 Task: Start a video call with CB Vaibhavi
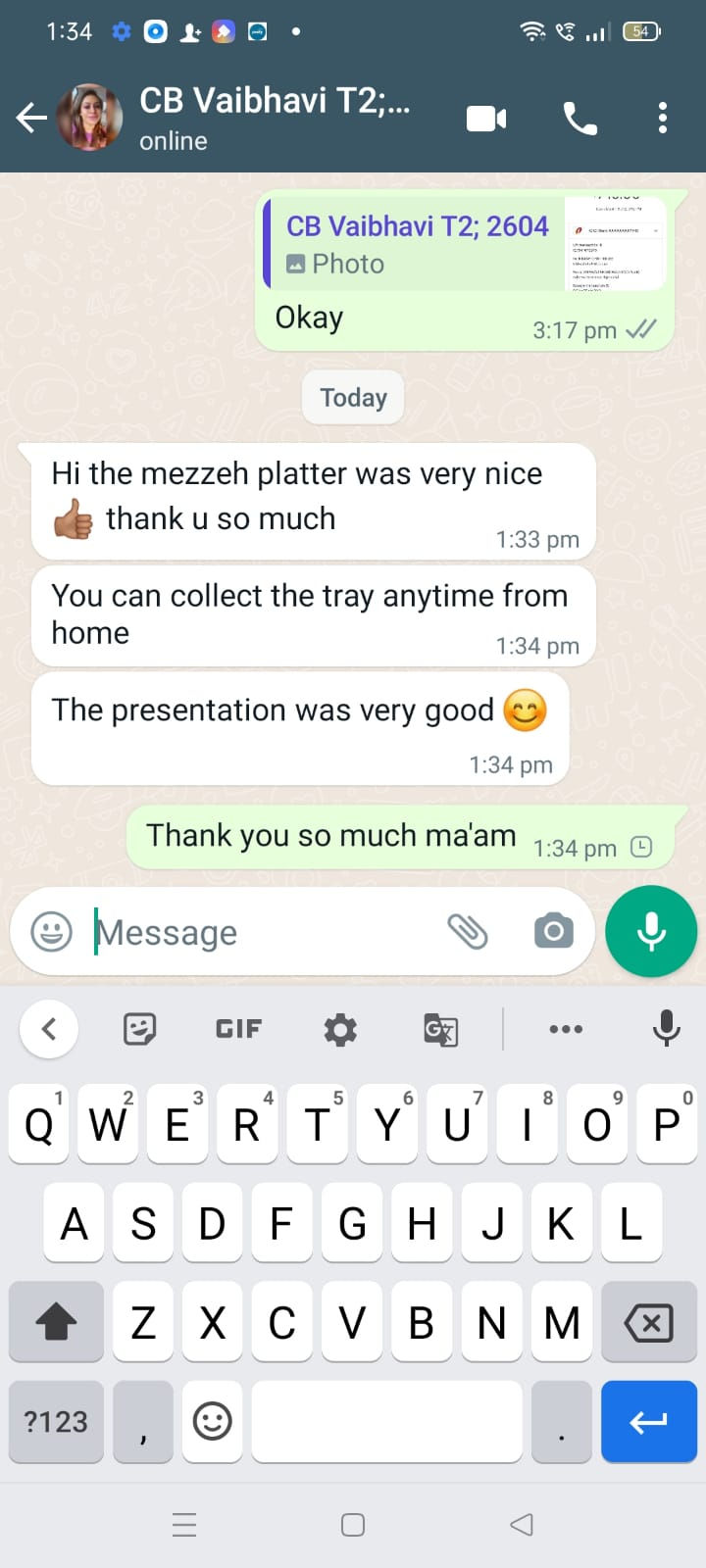(486, 119)
